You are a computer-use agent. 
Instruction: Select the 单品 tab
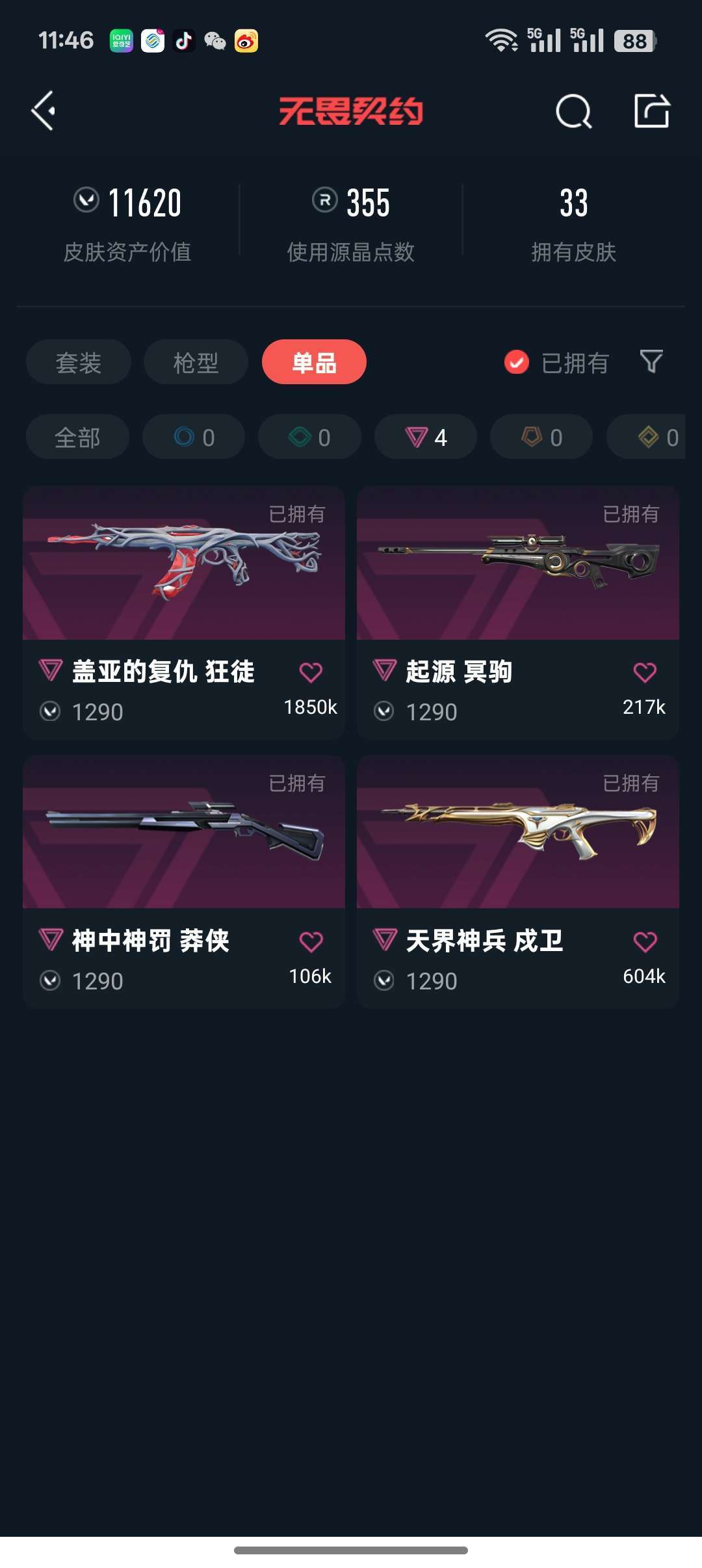(314, 362)
